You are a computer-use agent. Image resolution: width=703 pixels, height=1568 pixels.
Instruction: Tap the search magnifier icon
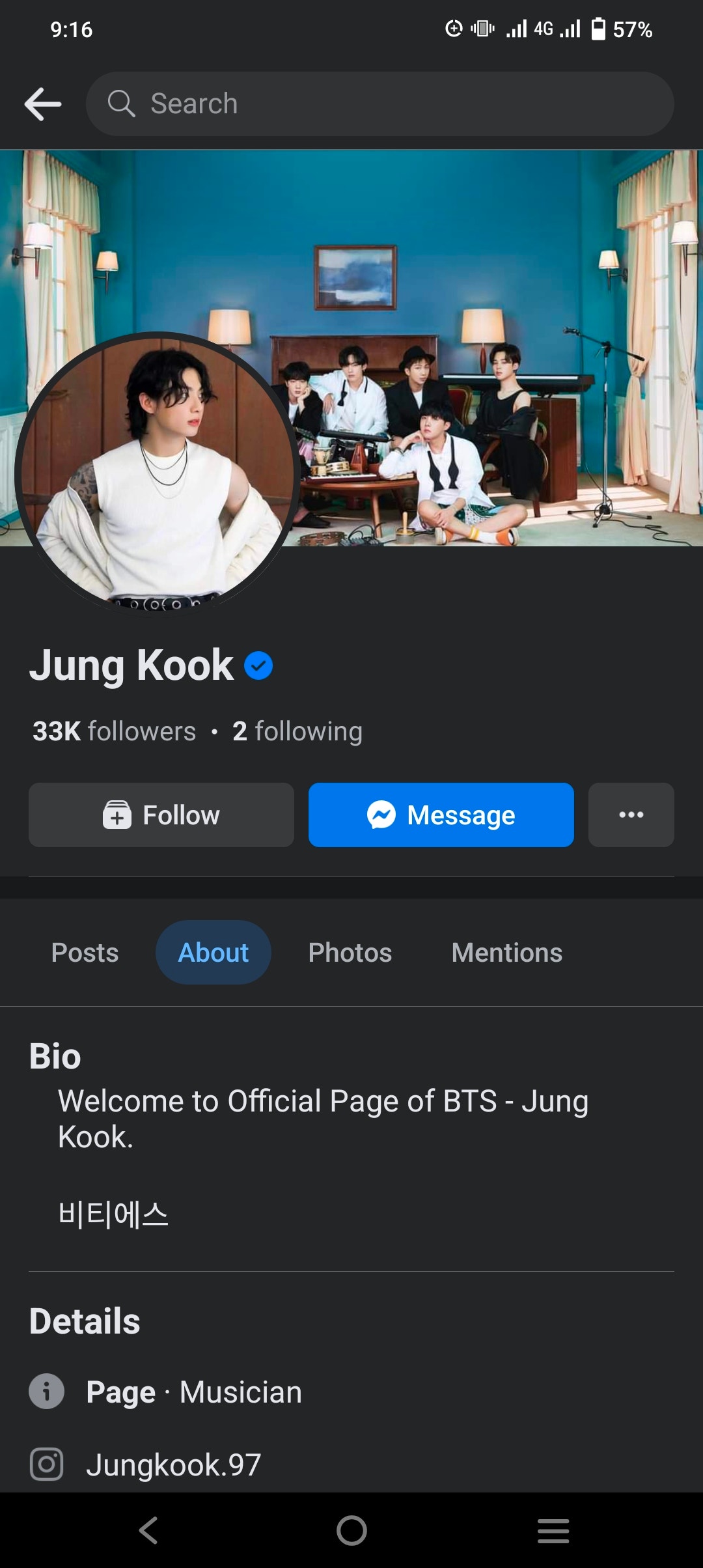(x=122, y=104)
